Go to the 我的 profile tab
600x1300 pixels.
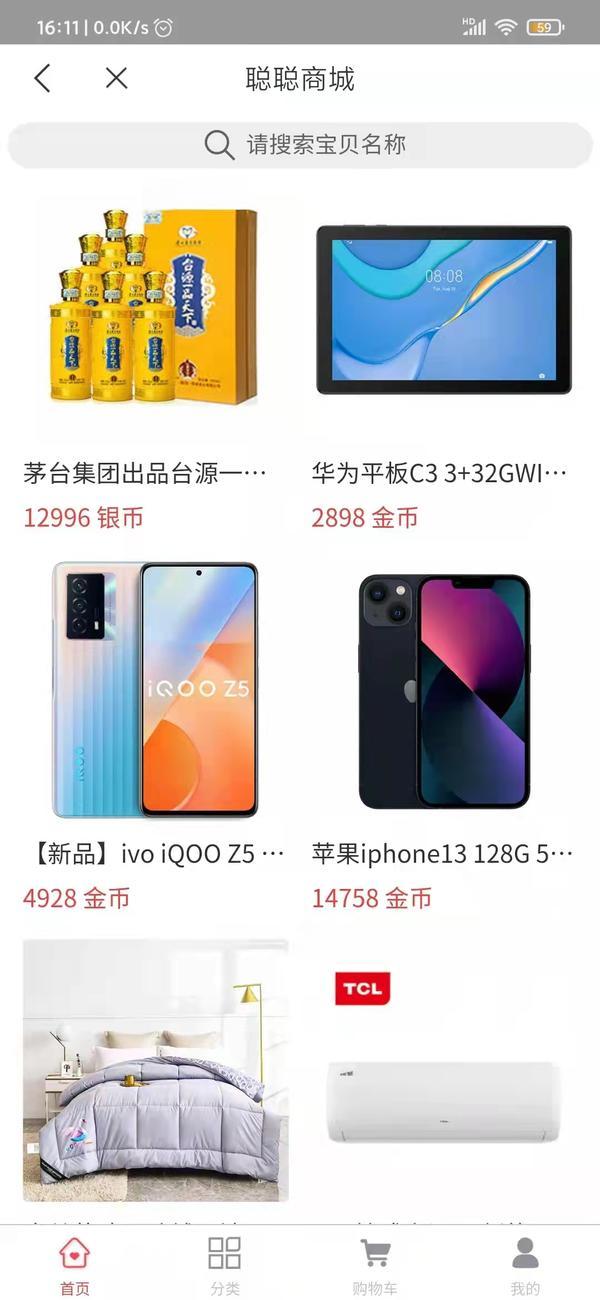click(x=525, y=1266)
